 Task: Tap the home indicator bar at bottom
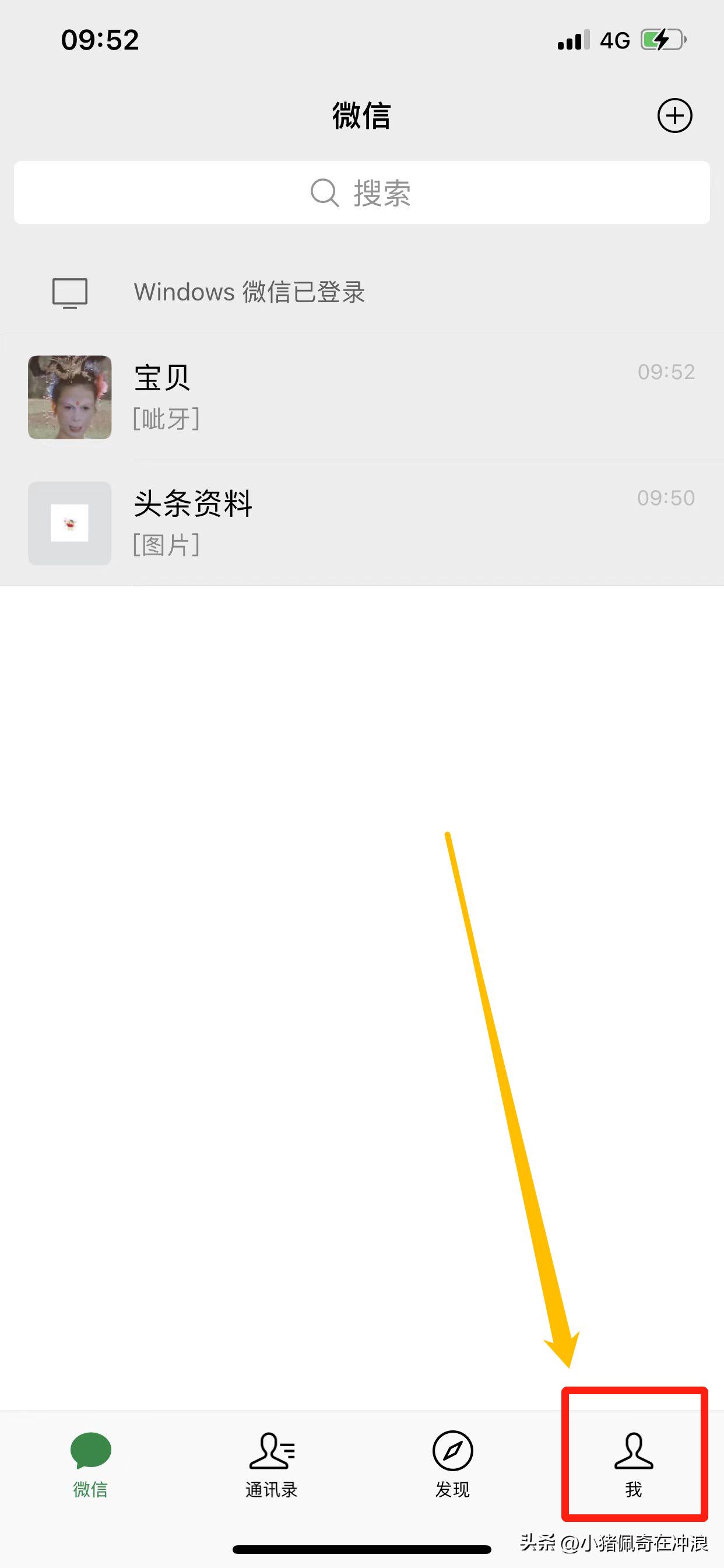pyautogui.click(x=362, y=1550)
